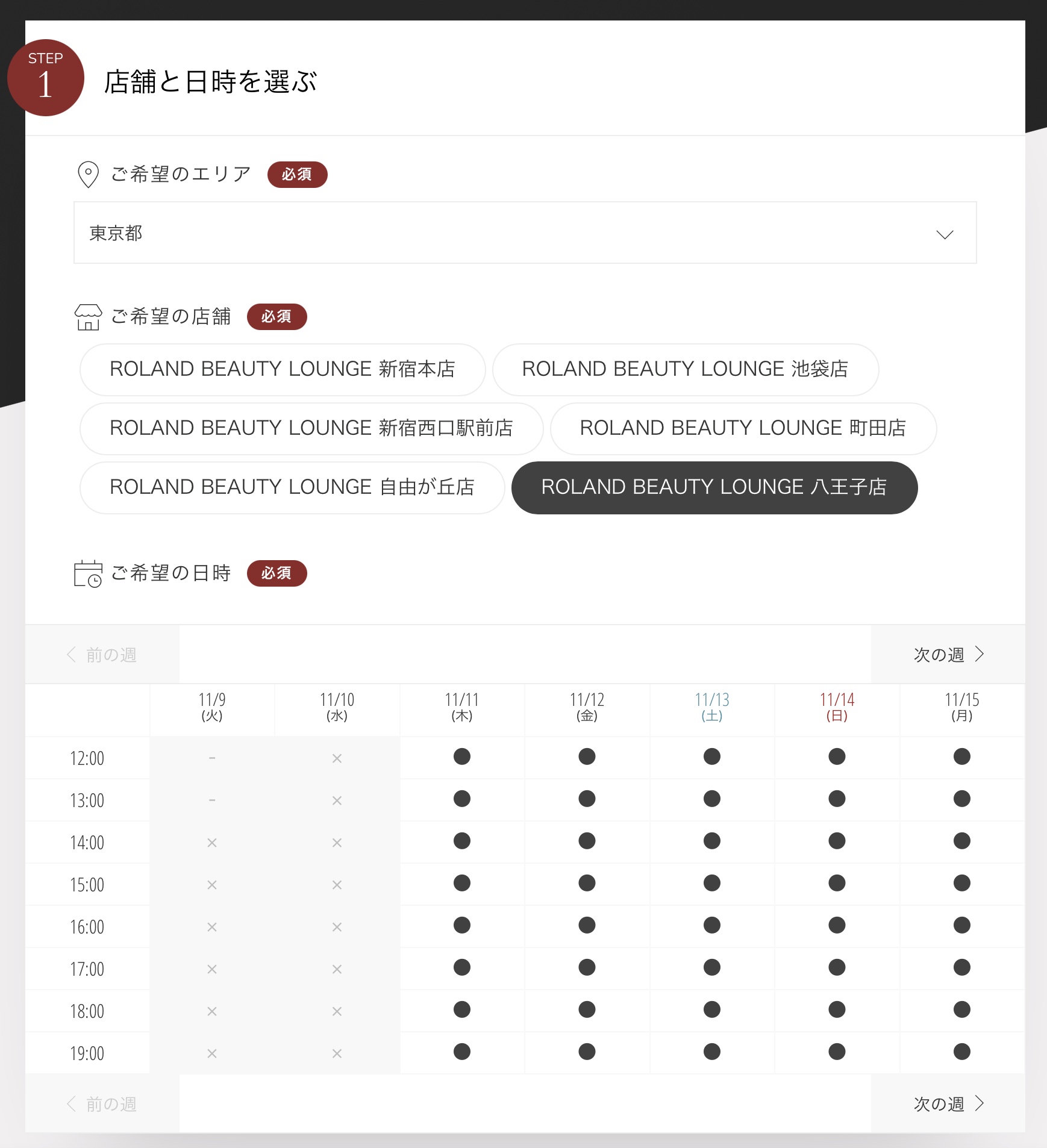Go to 次の週 above the date header
Screen dimensions: 1047x1148
(948, 655)
